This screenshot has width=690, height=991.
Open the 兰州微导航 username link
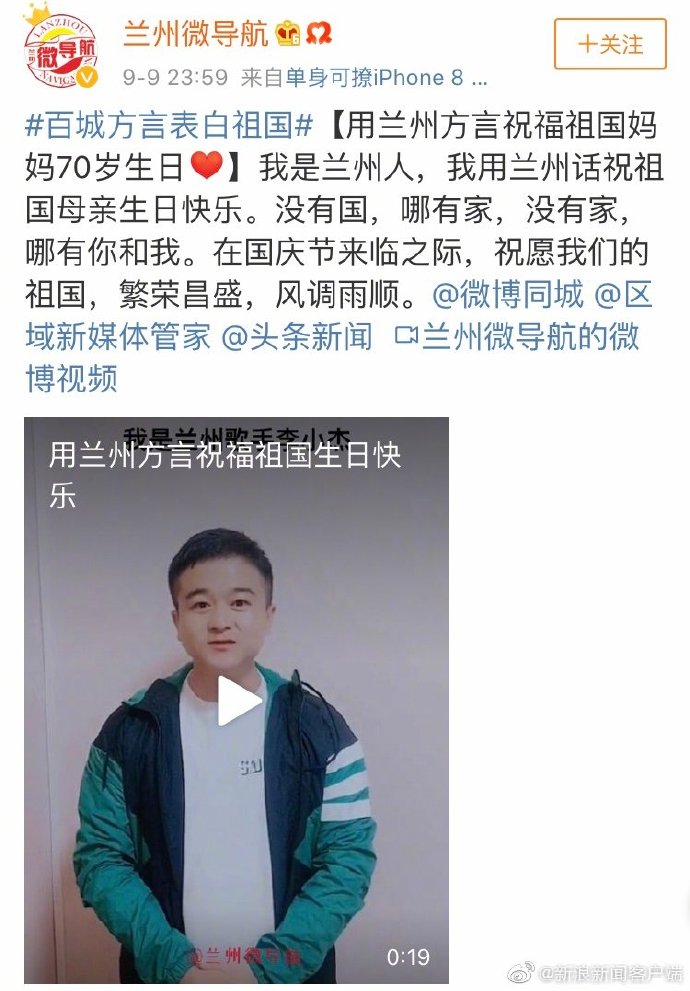[x=196, y=34]
